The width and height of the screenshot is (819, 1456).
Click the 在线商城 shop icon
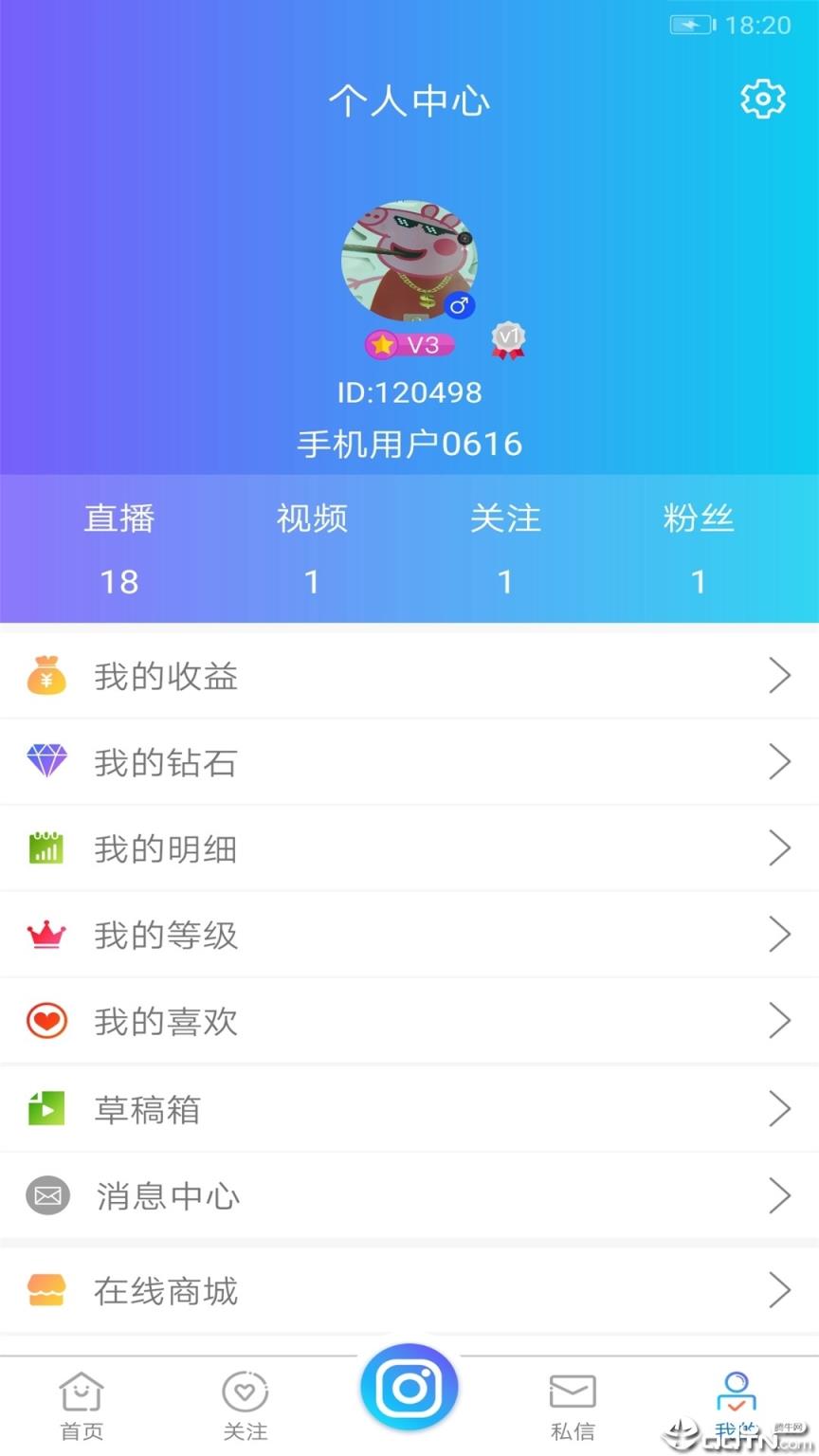47,1289
